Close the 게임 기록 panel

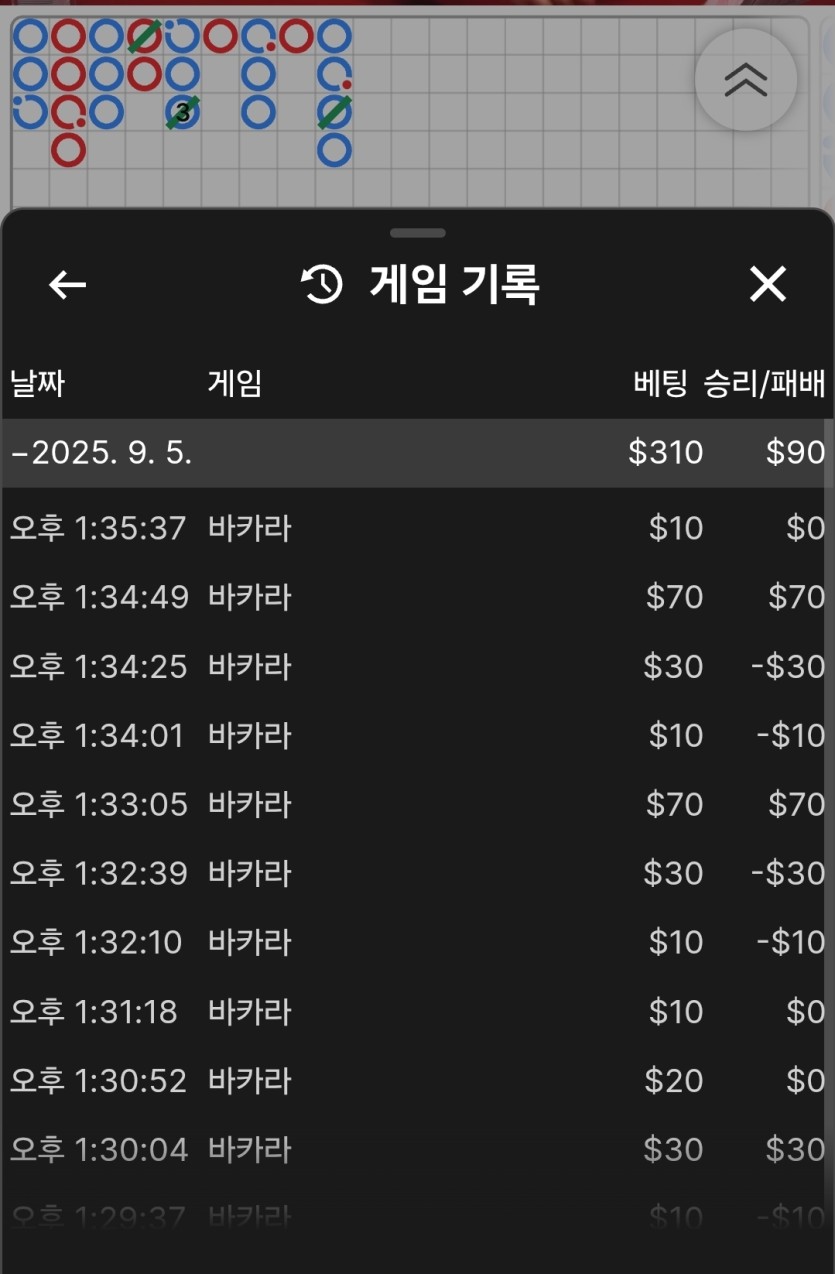click(x=768, y=285)
